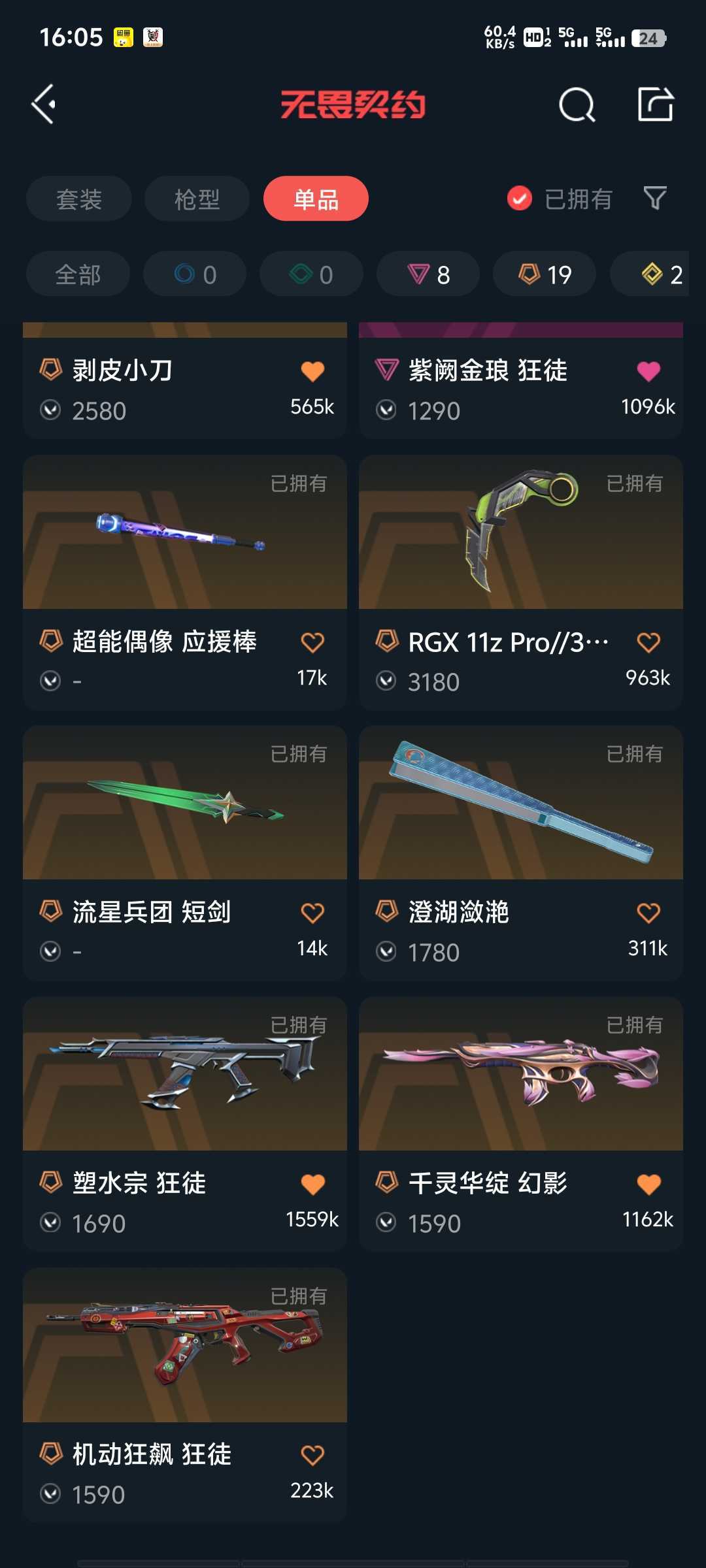Screen dimensions: 706x1568
Task: View the 千灵华绽 幻影 card
Action: point(521,1124)
